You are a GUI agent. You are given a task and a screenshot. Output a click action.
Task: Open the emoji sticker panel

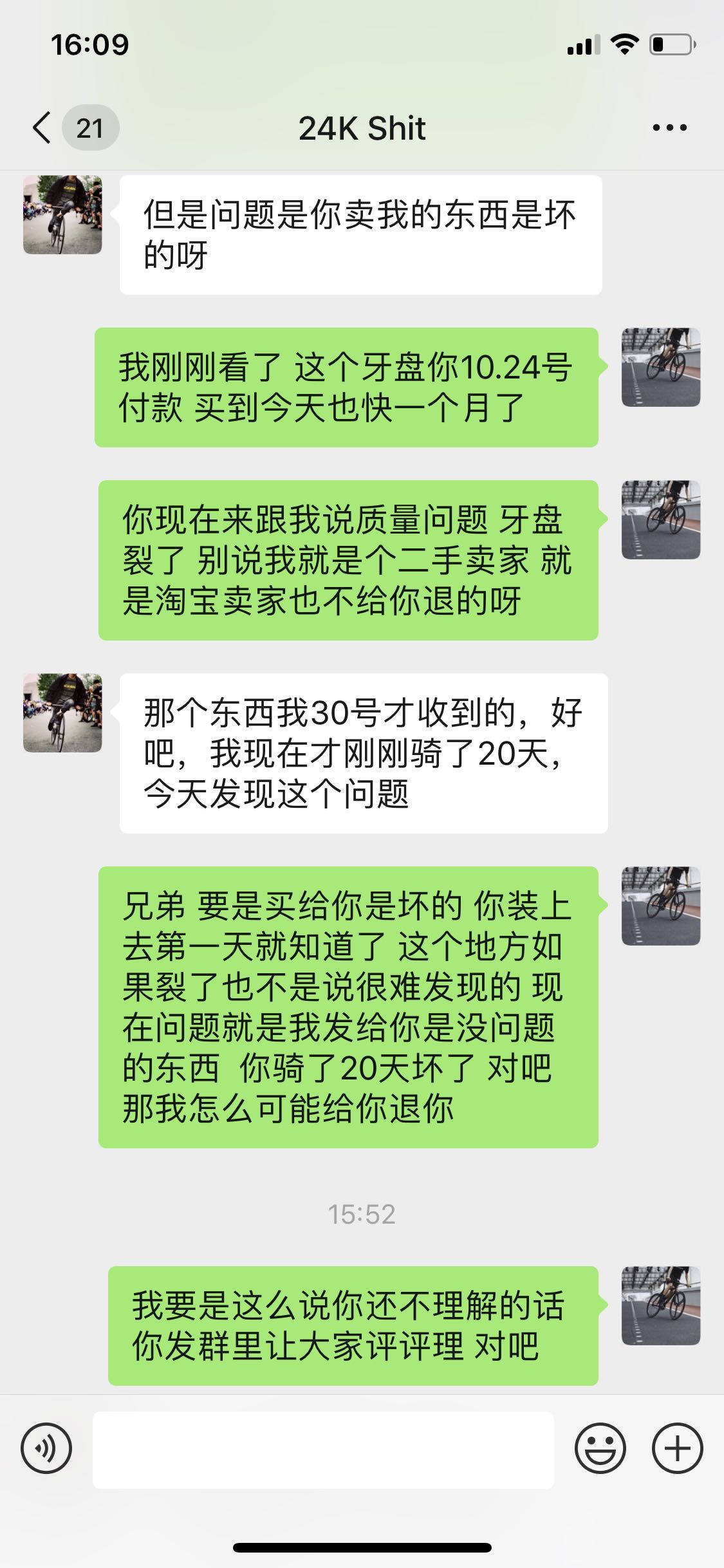click(x=600, y=1449)
